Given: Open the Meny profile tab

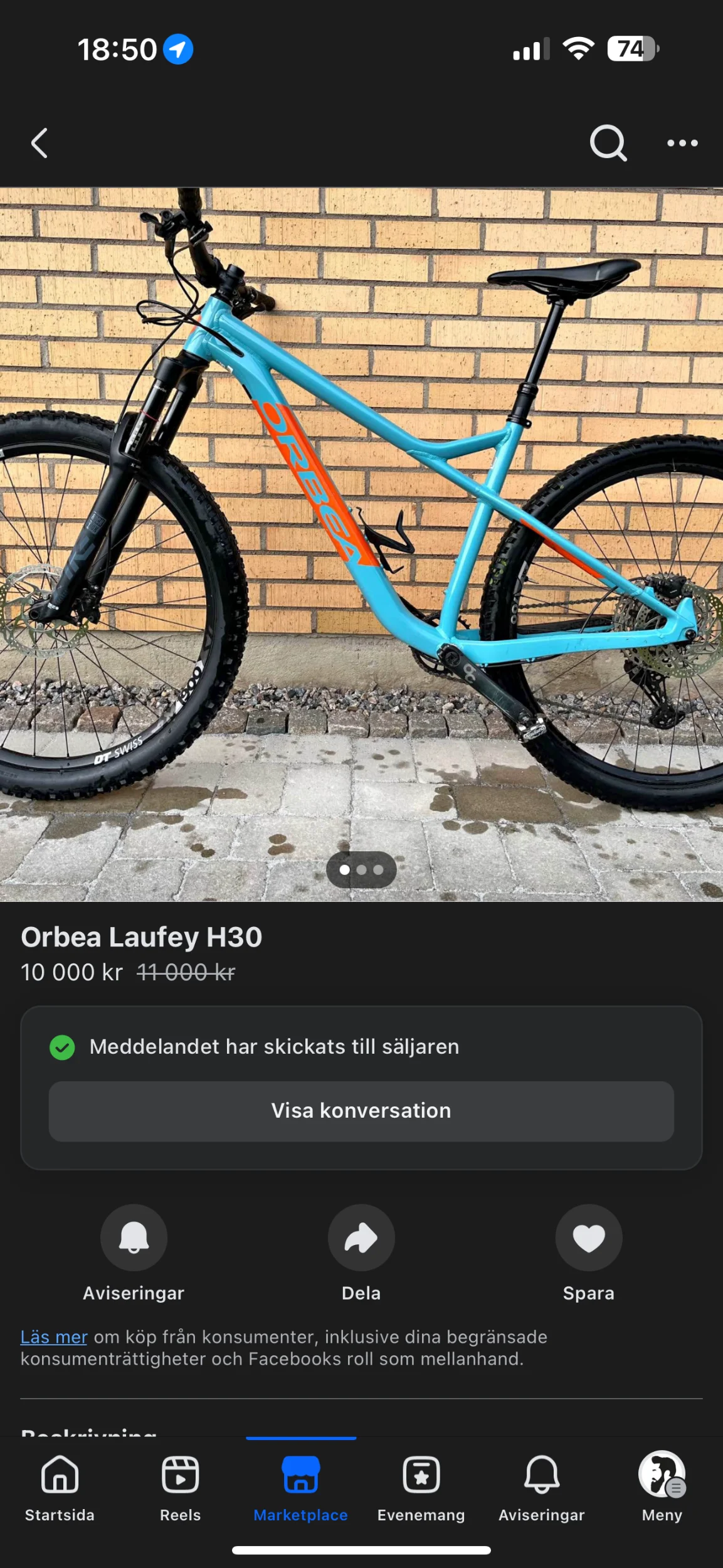Looking at the screenshot, I should click(x=662, y=1488).
